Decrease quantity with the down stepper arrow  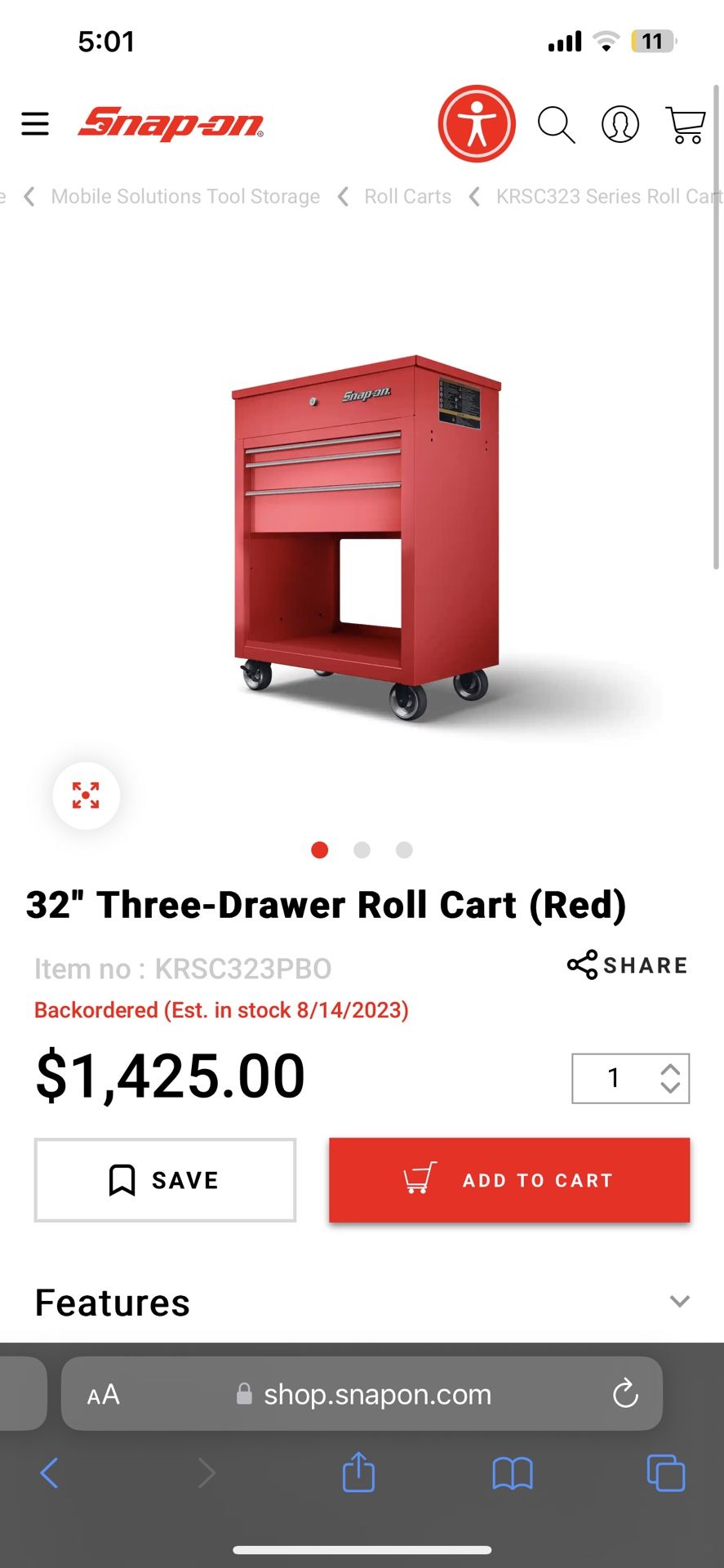click(x=669, y=1089)
